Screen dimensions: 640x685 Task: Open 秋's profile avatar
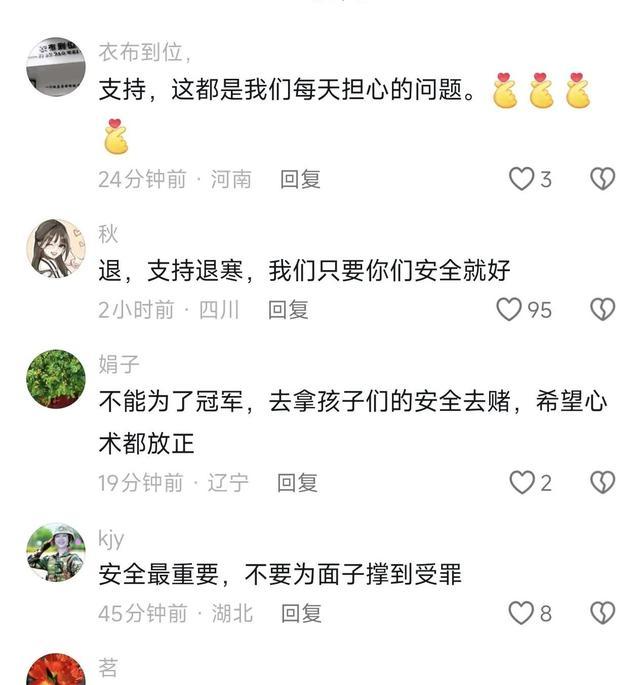55,248
